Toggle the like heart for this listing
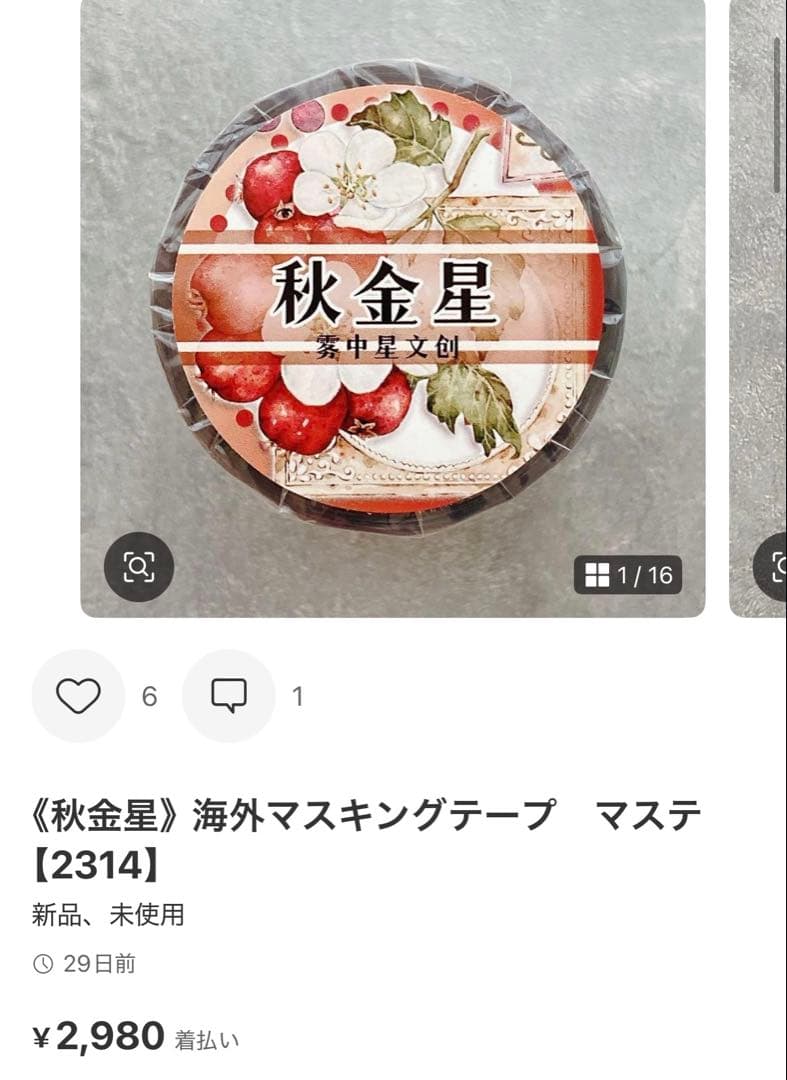Viewport: 787px width, 1080px height. [x=81, y=692]
